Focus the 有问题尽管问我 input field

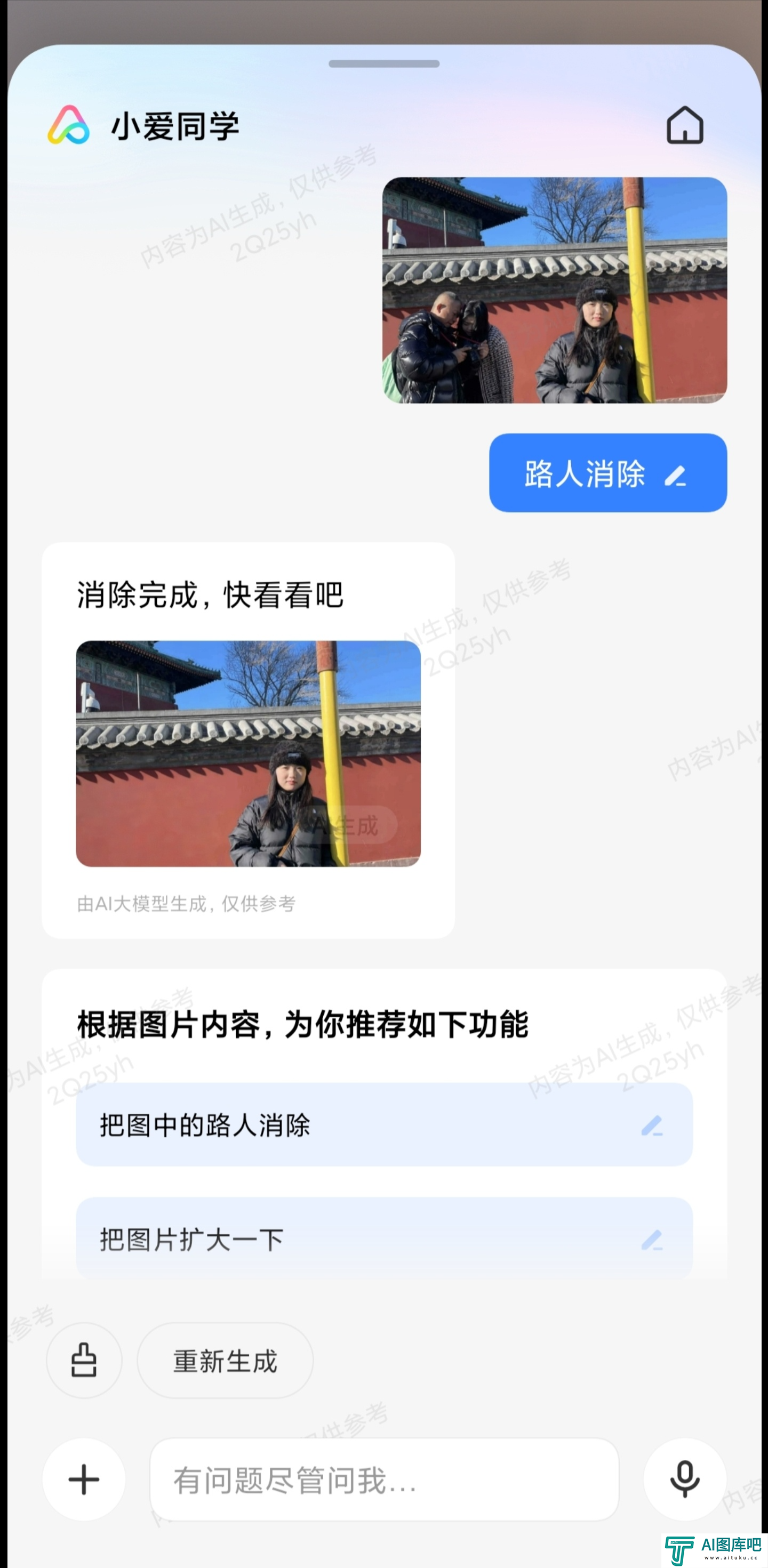click(x=383, y=1479)
